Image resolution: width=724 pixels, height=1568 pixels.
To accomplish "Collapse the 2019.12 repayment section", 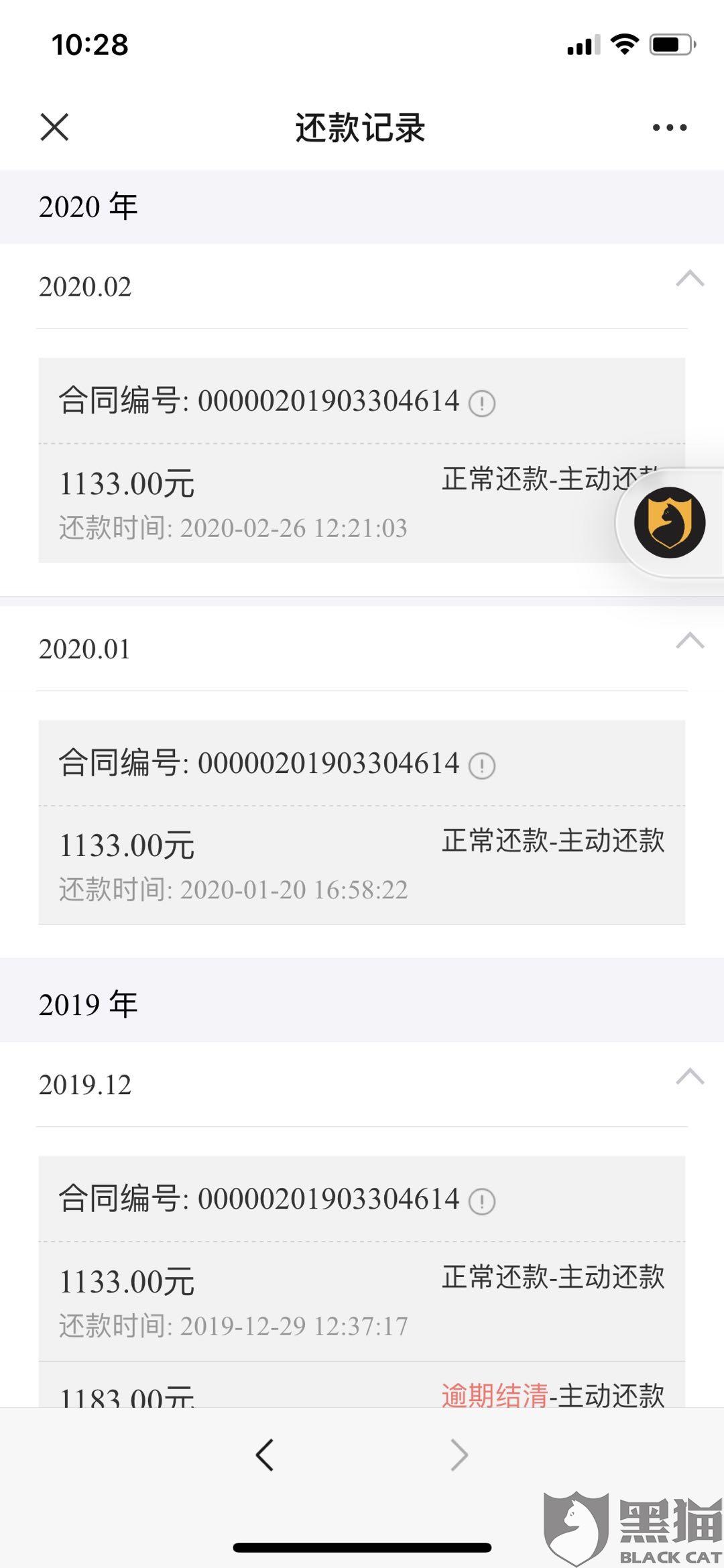I will 690,1077.
